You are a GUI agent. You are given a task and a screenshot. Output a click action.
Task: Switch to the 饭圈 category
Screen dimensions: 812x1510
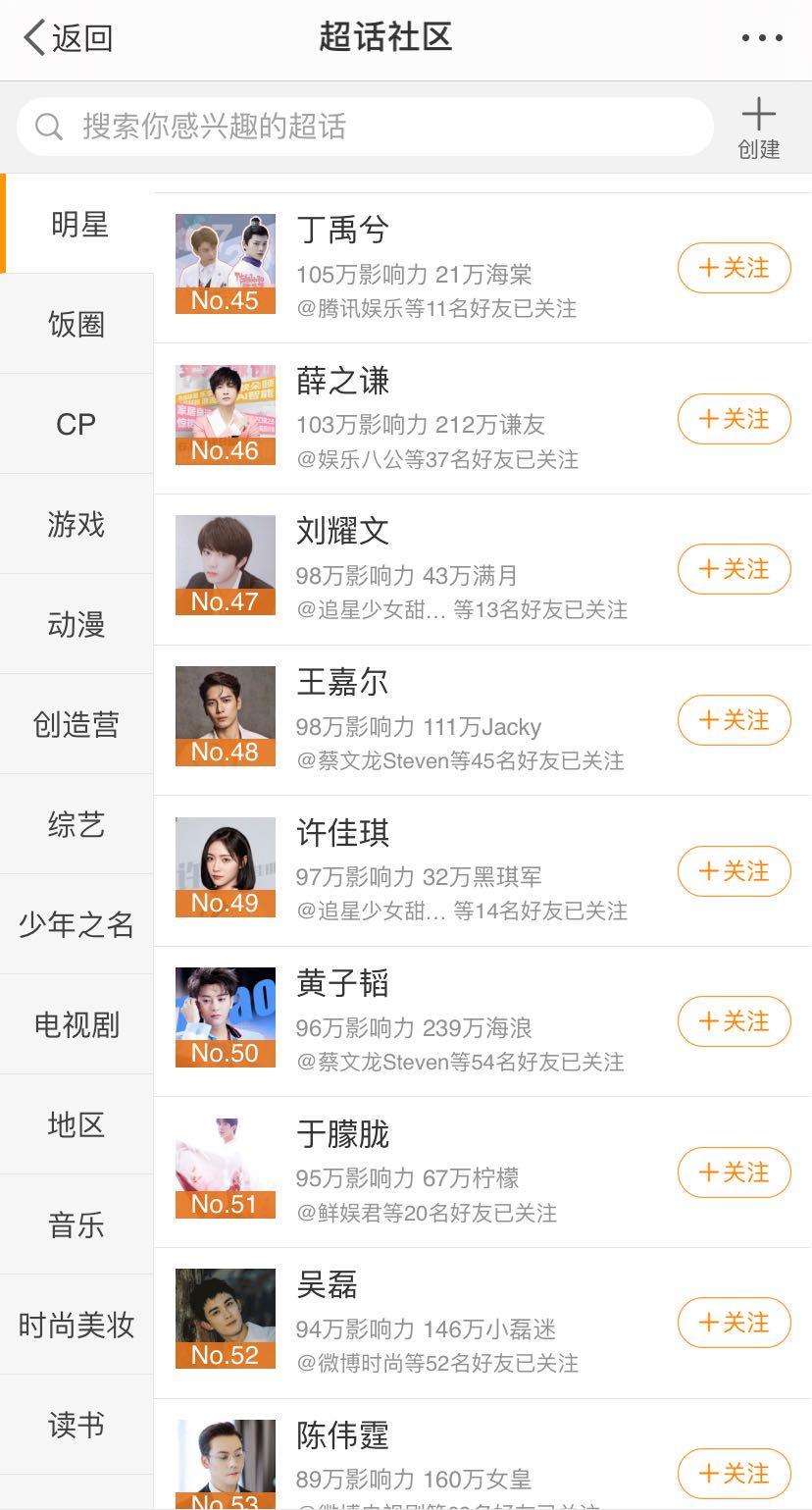pyautogui.click(x=76, y=324)
